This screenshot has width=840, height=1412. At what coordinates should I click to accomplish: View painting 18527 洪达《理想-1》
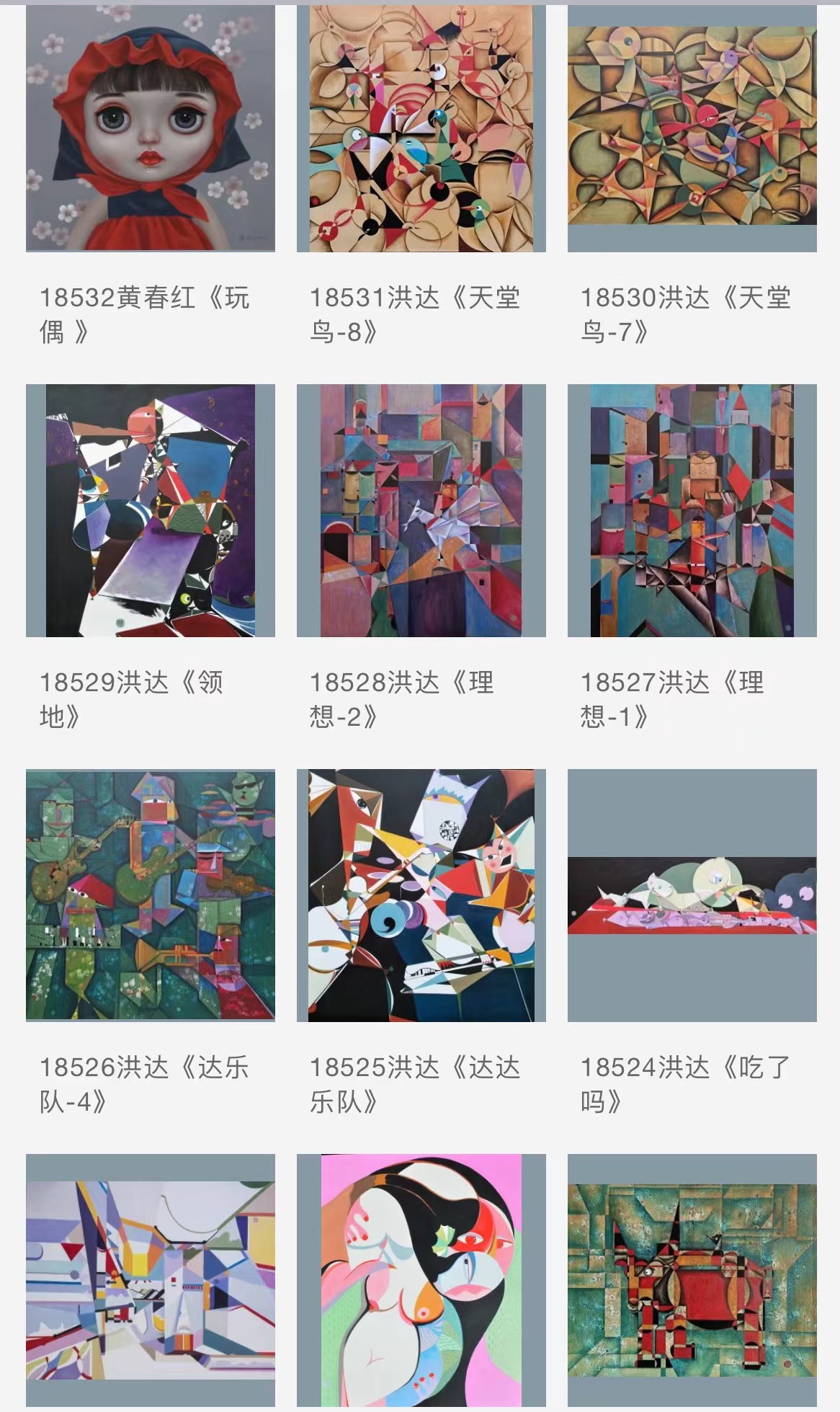click(692, 510)
